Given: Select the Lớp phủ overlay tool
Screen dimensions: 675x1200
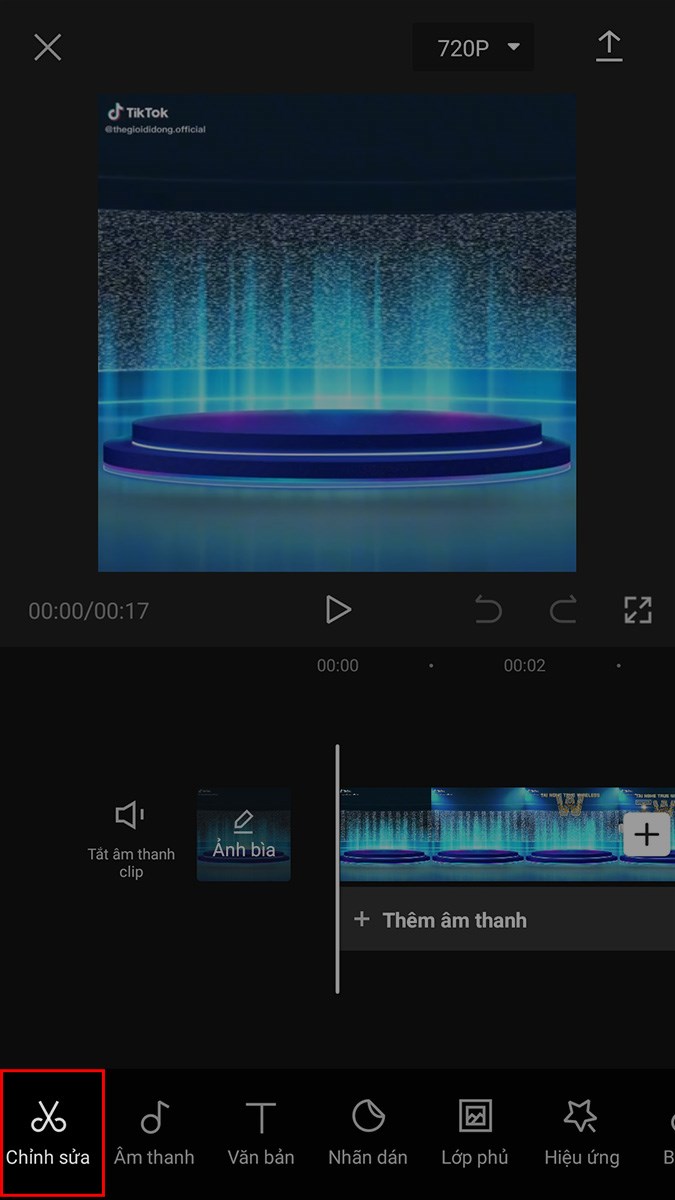Looking at the screenshot, I should (475, 1133).
